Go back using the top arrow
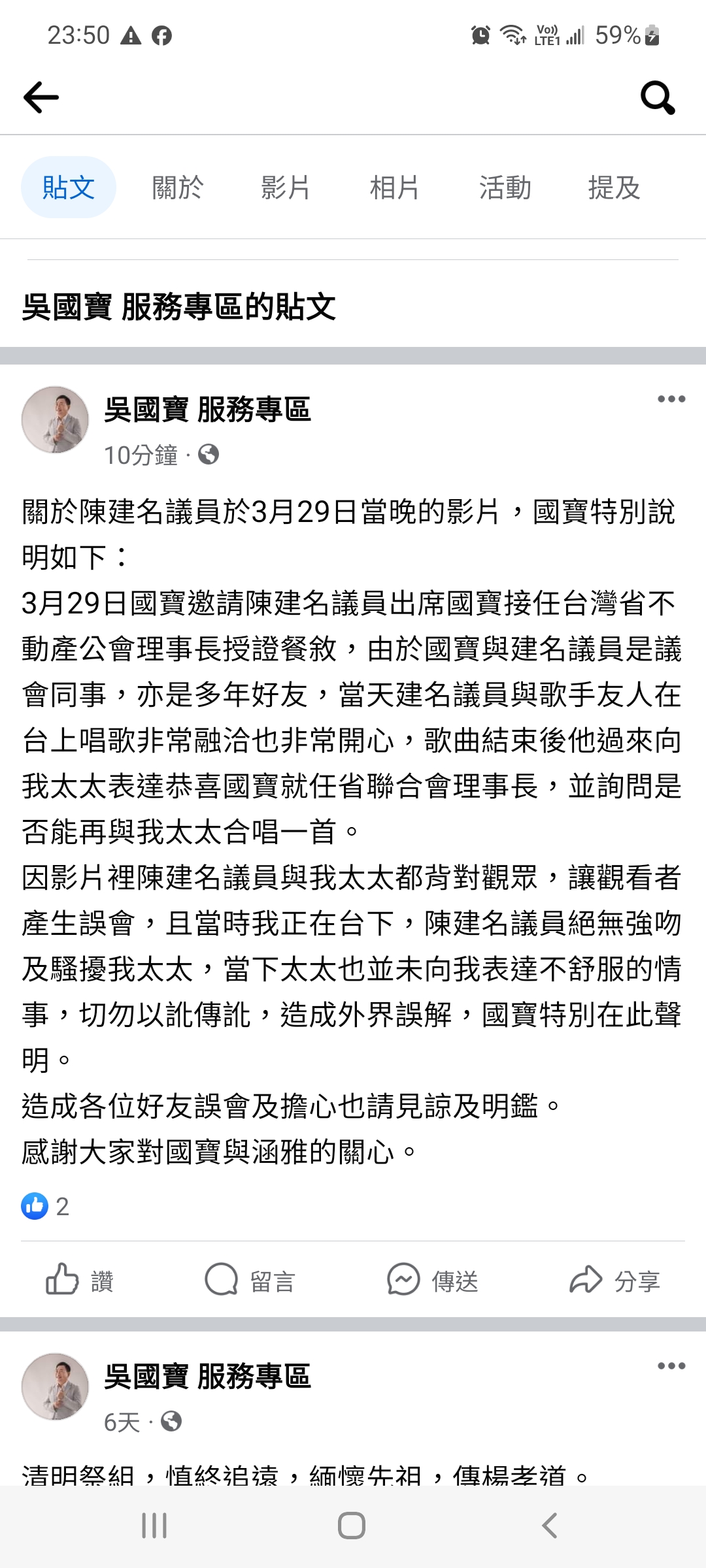Screen dimensions: 706x1568 41,97
